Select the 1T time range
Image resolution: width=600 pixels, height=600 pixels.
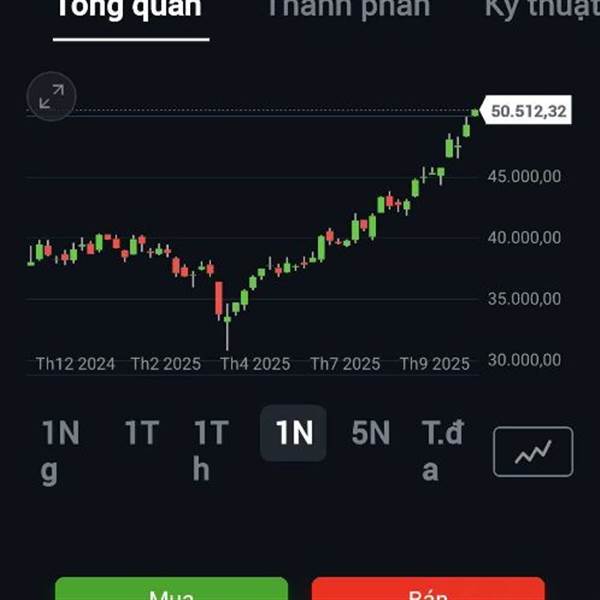point(142,434)
